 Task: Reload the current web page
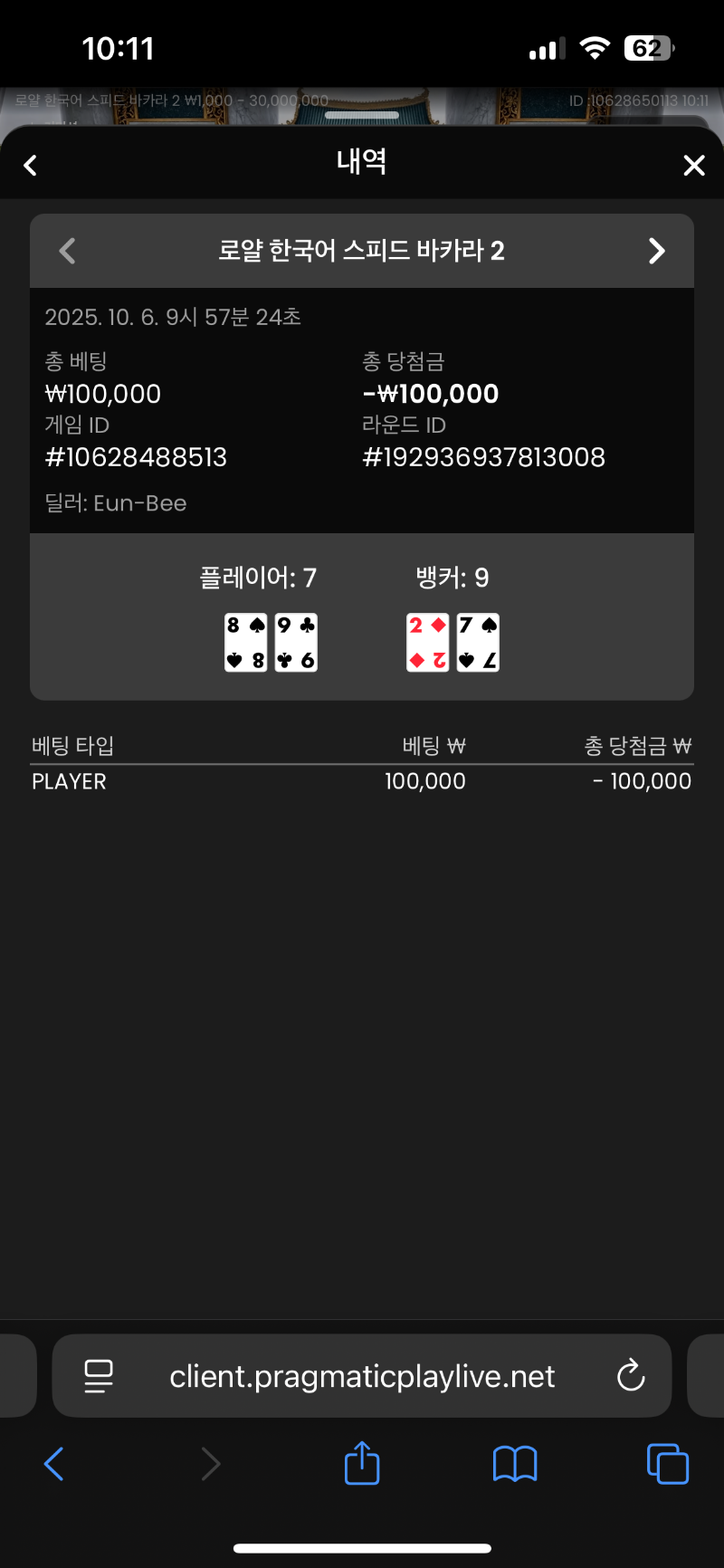click(630, 1376)
